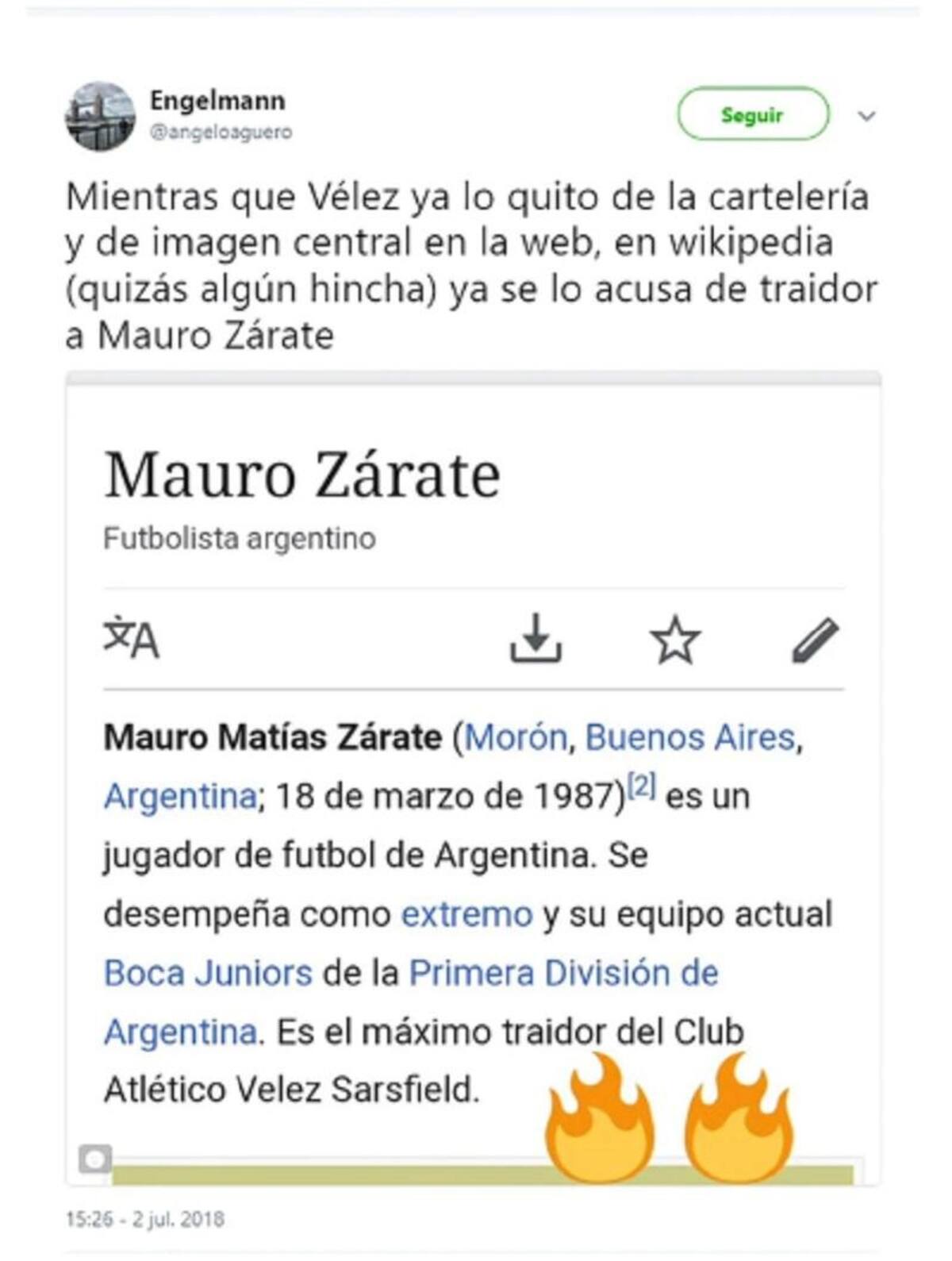Viewport: 952px width, 1261px height.
Task: Open the Boca Juniors link
Action: point(208,971)
